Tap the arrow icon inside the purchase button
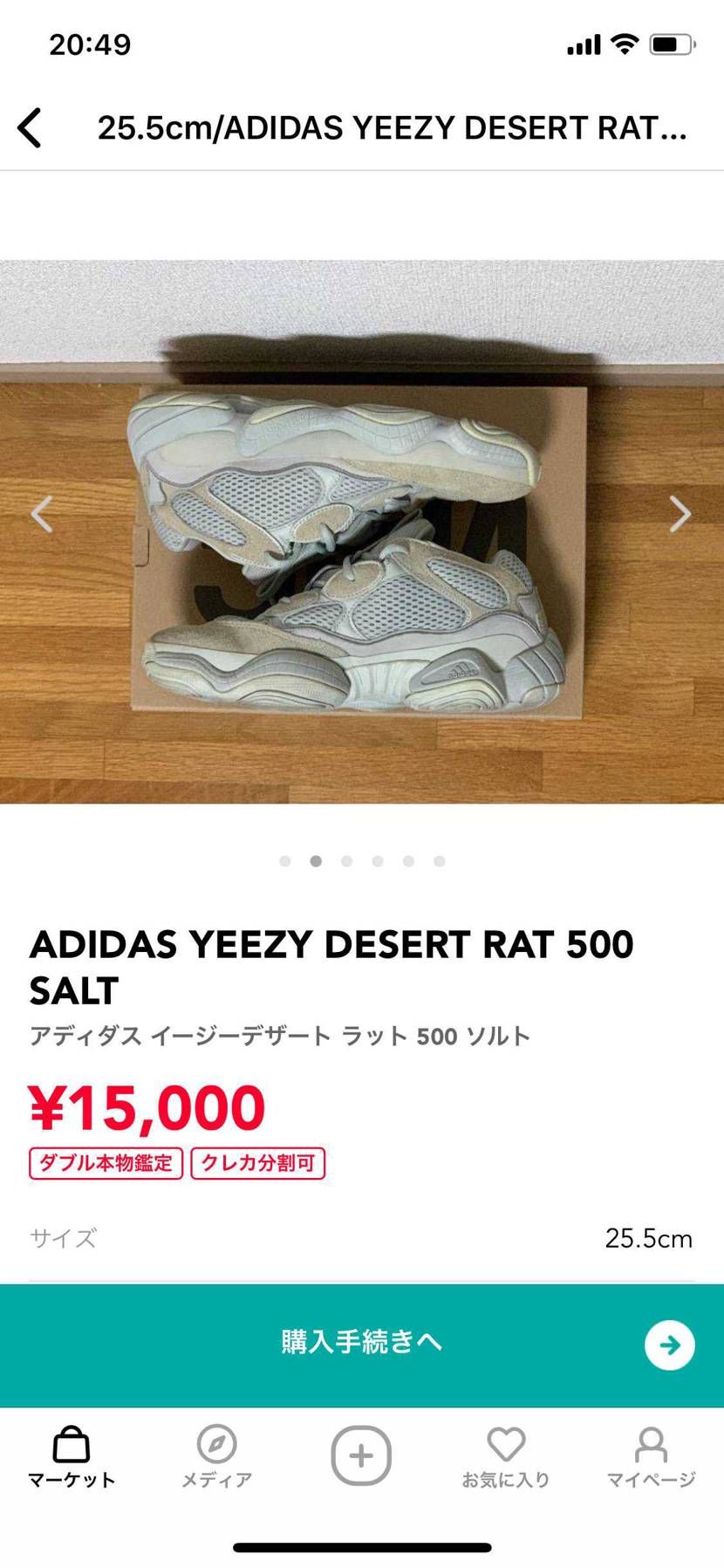This screenshot has height=1568, width=724. point(668,1346)
